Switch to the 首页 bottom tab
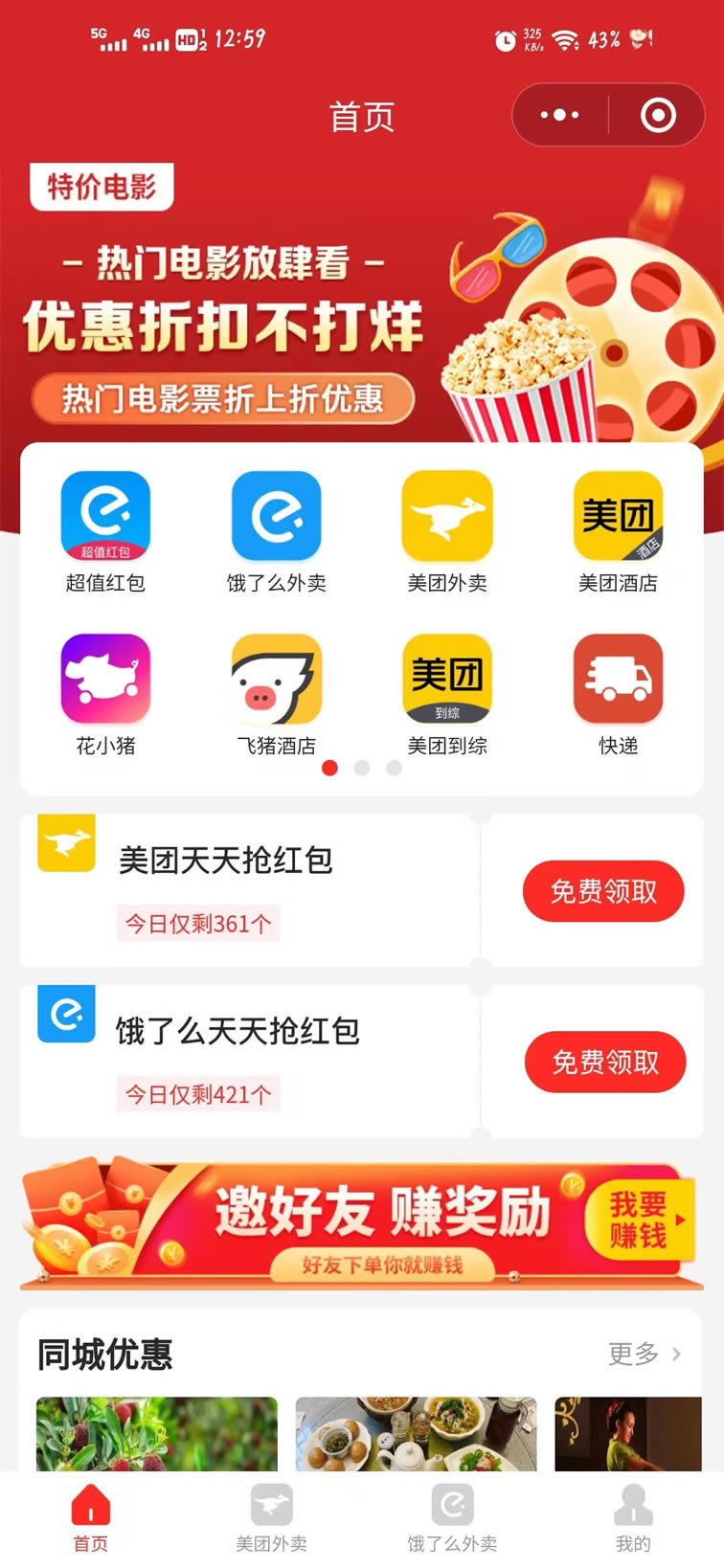This screenshot has width=724, height=1568. click(91, 1518)
